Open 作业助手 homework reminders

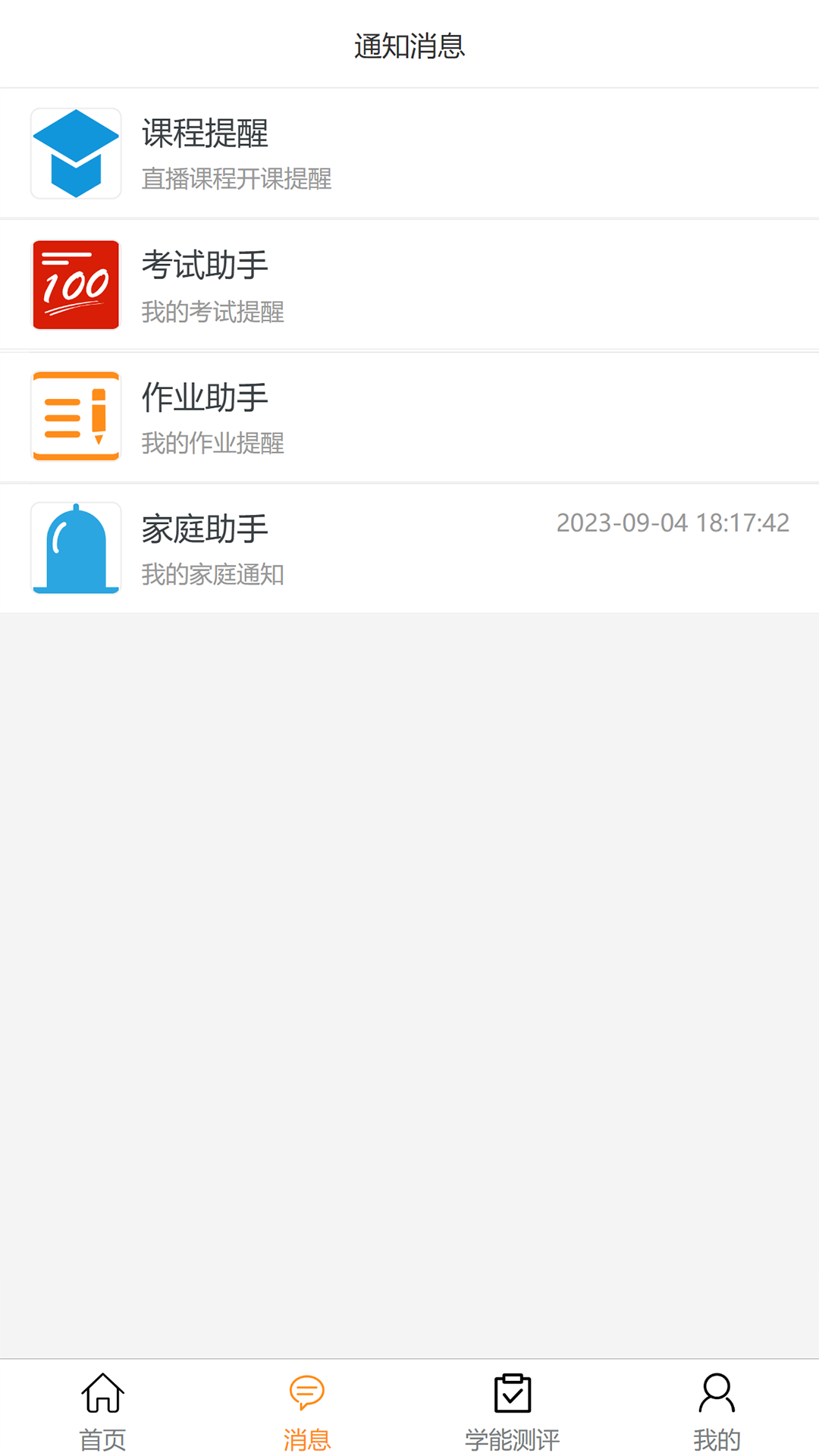pyautogui.click(x=409, y=418)
